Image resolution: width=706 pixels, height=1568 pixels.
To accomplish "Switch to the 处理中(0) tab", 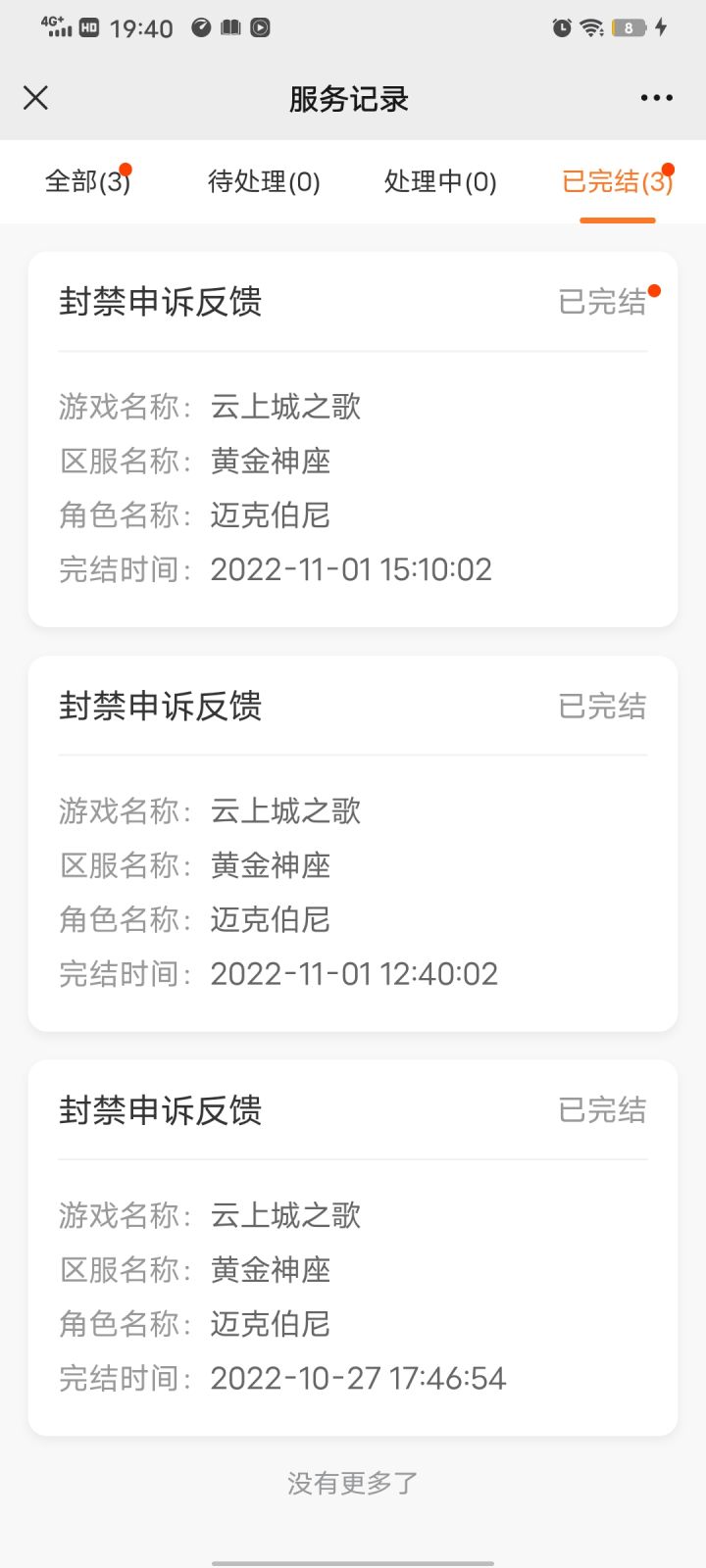I will click(x=440, y=182).
